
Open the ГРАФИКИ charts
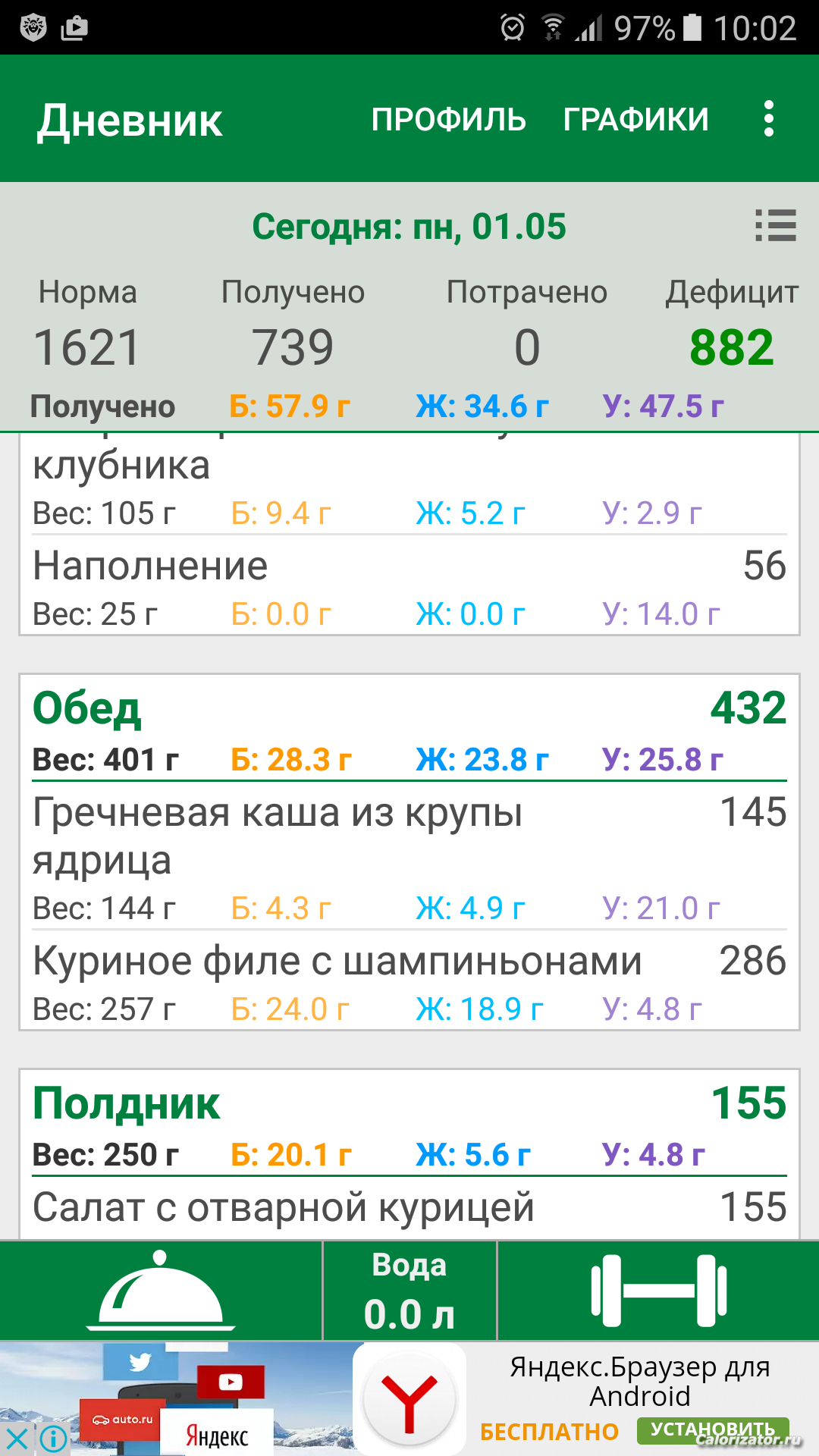(x=635, y=119)
